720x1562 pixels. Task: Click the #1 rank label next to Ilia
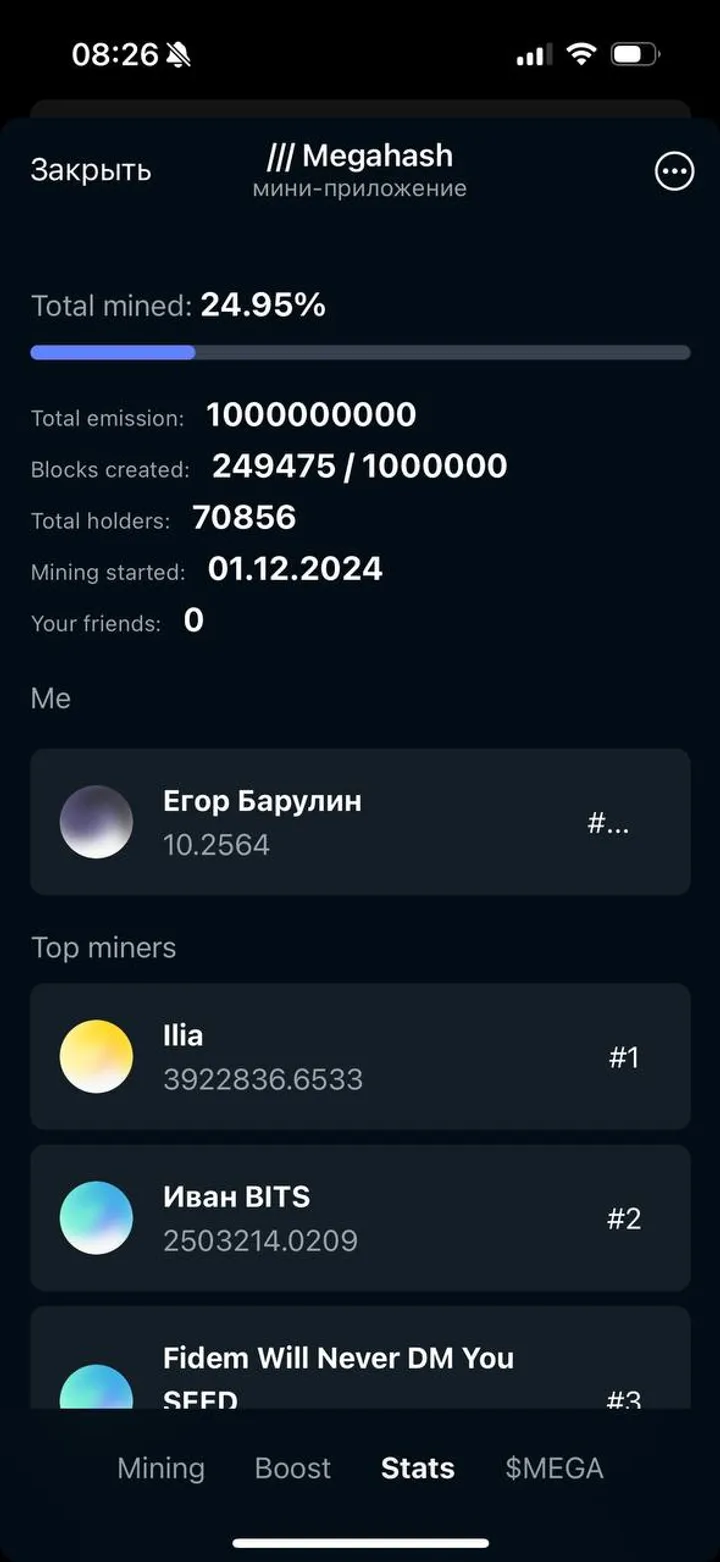coord(625,1056)
